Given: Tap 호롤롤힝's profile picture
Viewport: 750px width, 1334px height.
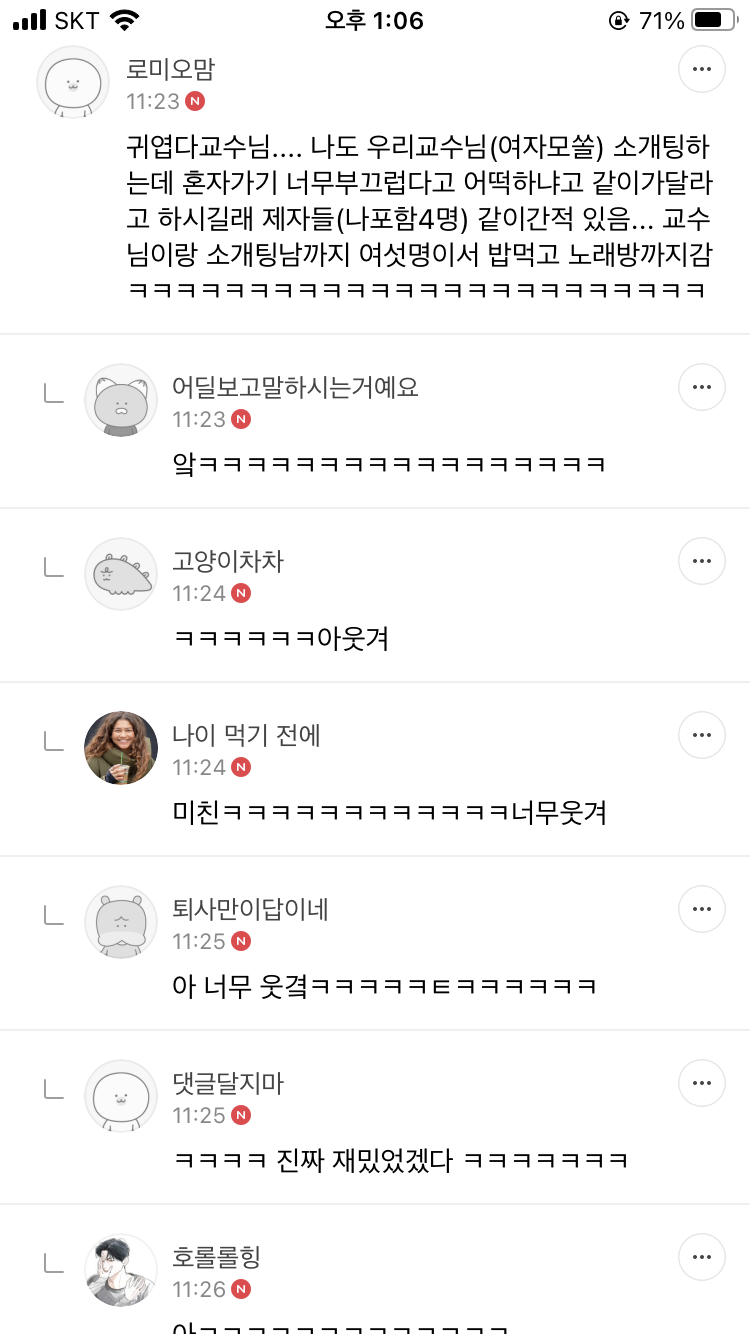Looking at the screenshot, I should pos(120,1270).
